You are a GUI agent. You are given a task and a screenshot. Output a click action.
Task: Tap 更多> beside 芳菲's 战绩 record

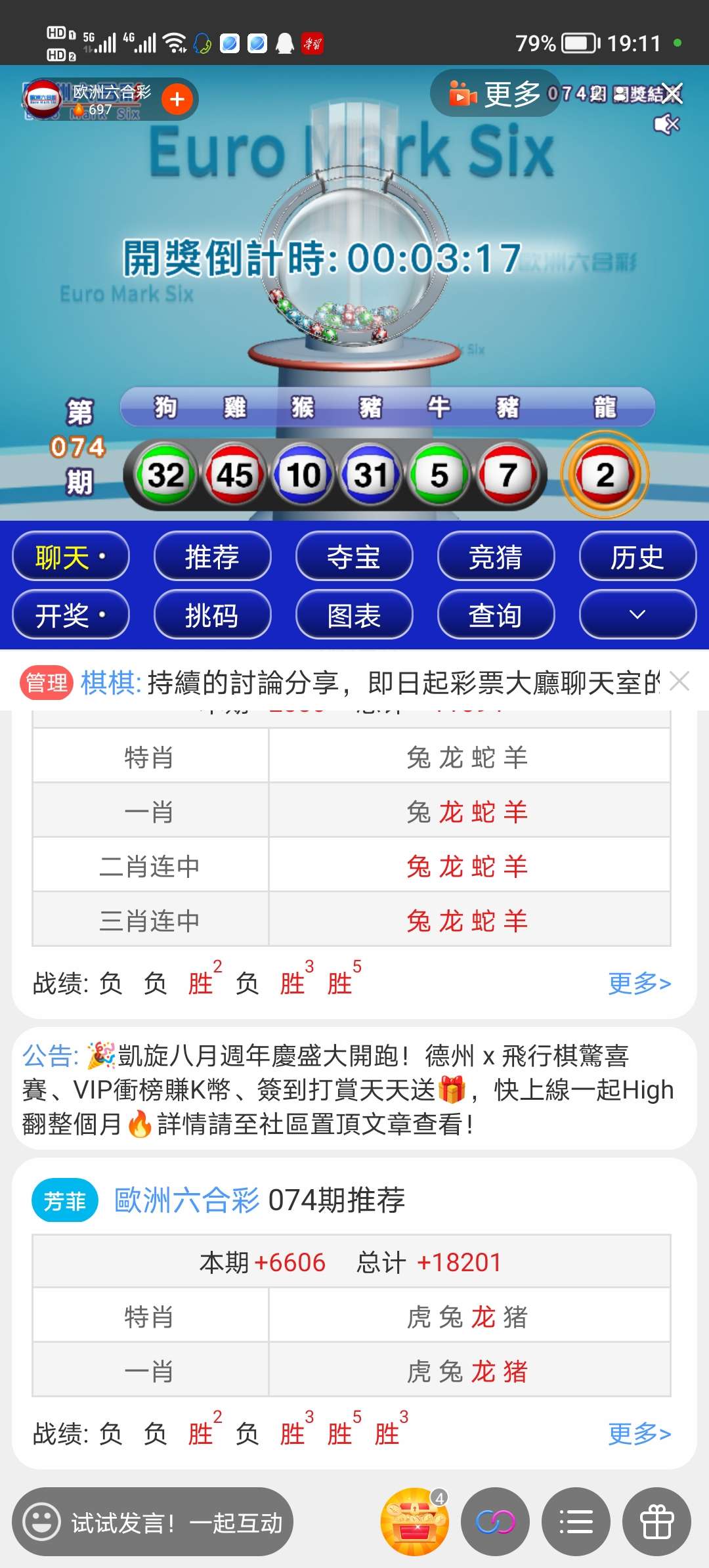639,1433
